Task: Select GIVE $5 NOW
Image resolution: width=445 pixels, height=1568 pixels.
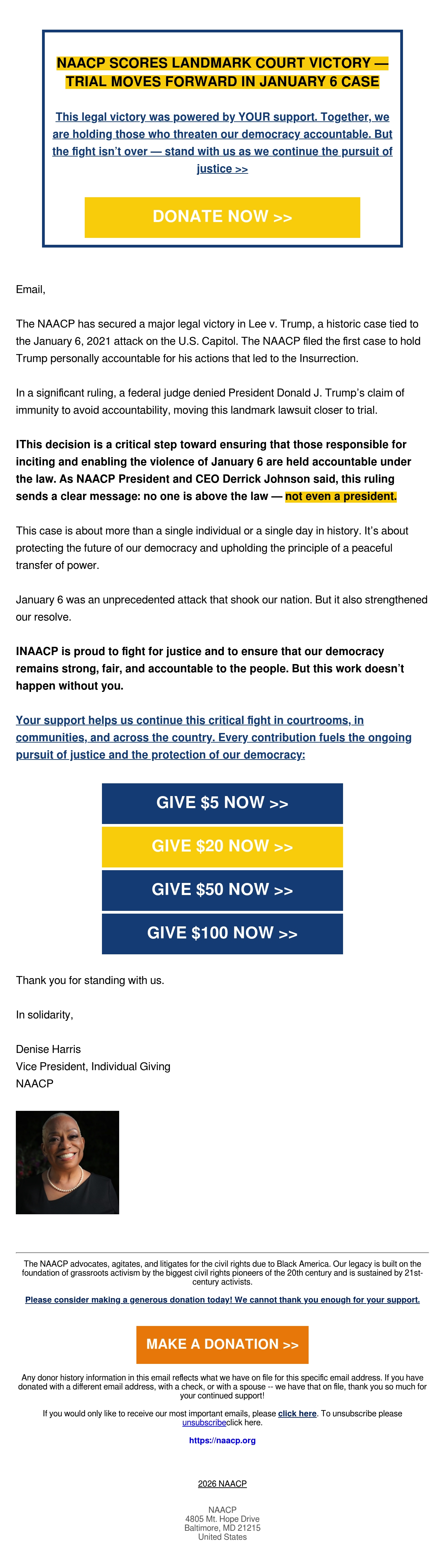Action: coord(222,803)
